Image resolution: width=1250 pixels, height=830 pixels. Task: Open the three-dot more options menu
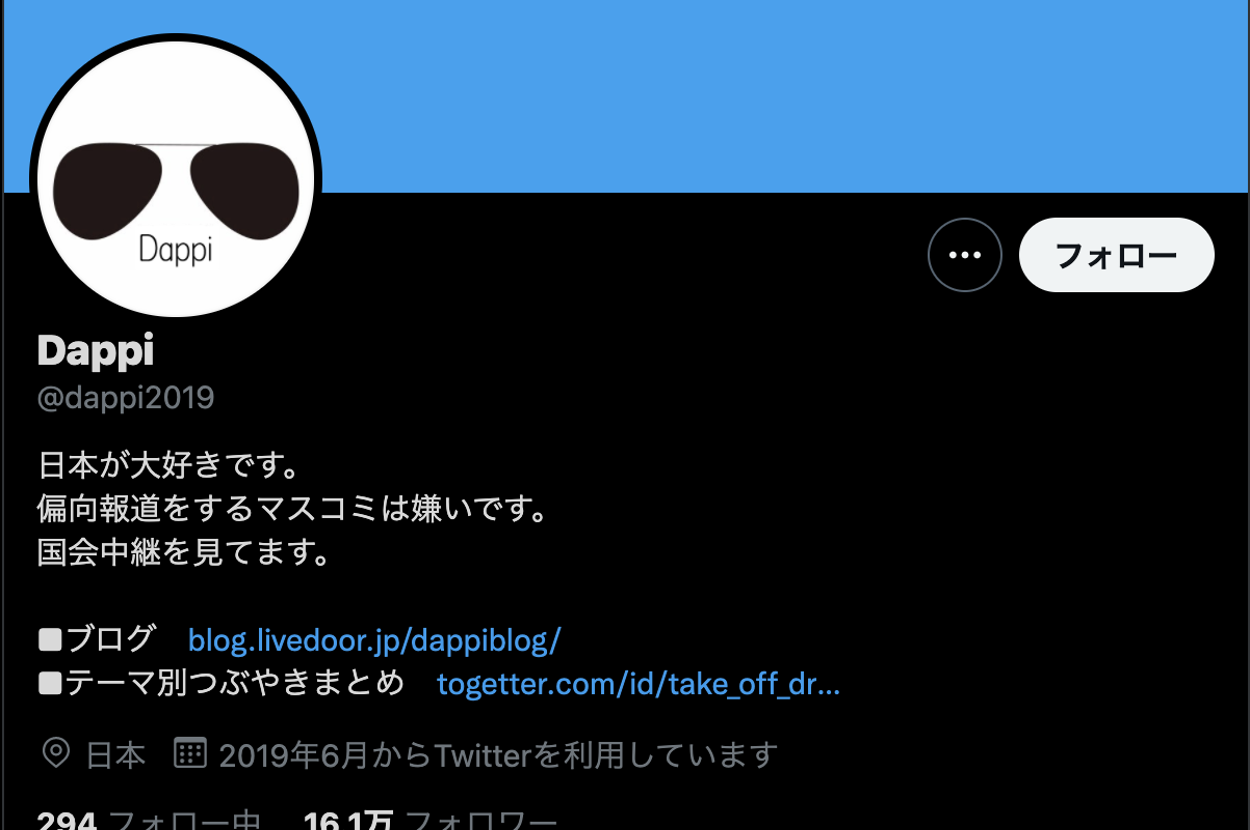[x=964, y=255]
